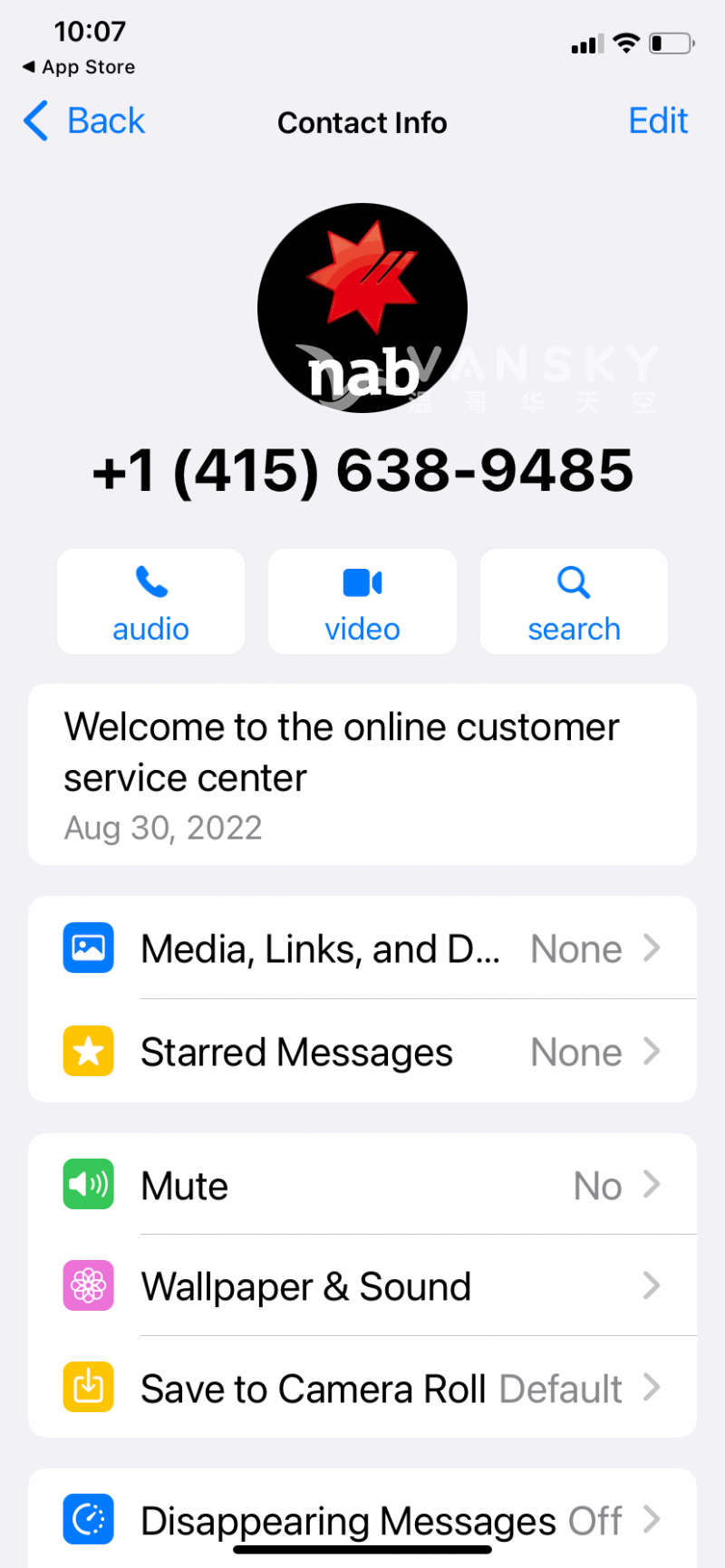Tap Edit to modify contact
This screenshot has height=1568, width=725.
point(658,121)
